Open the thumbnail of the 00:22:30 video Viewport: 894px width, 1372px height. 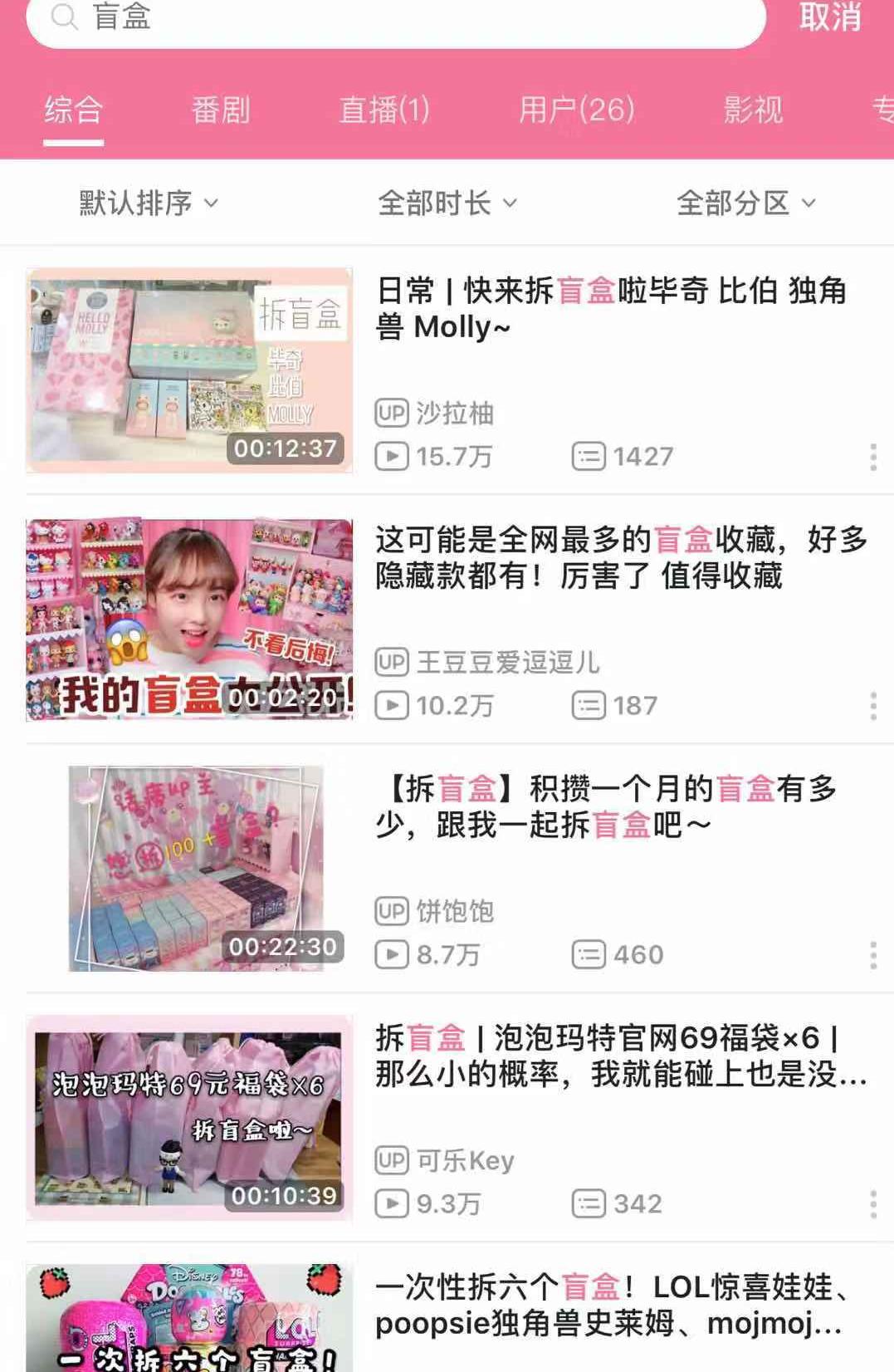191,868
